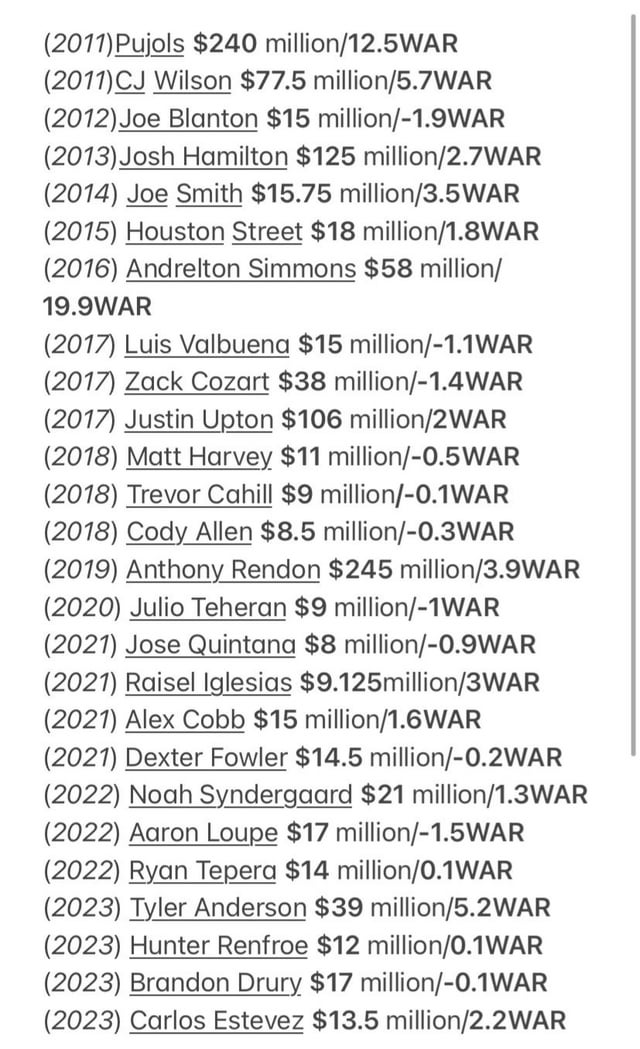Screen dimensions: 640x1049
Task: View the Andrelton Simmons link
Action: coord(241,269)
